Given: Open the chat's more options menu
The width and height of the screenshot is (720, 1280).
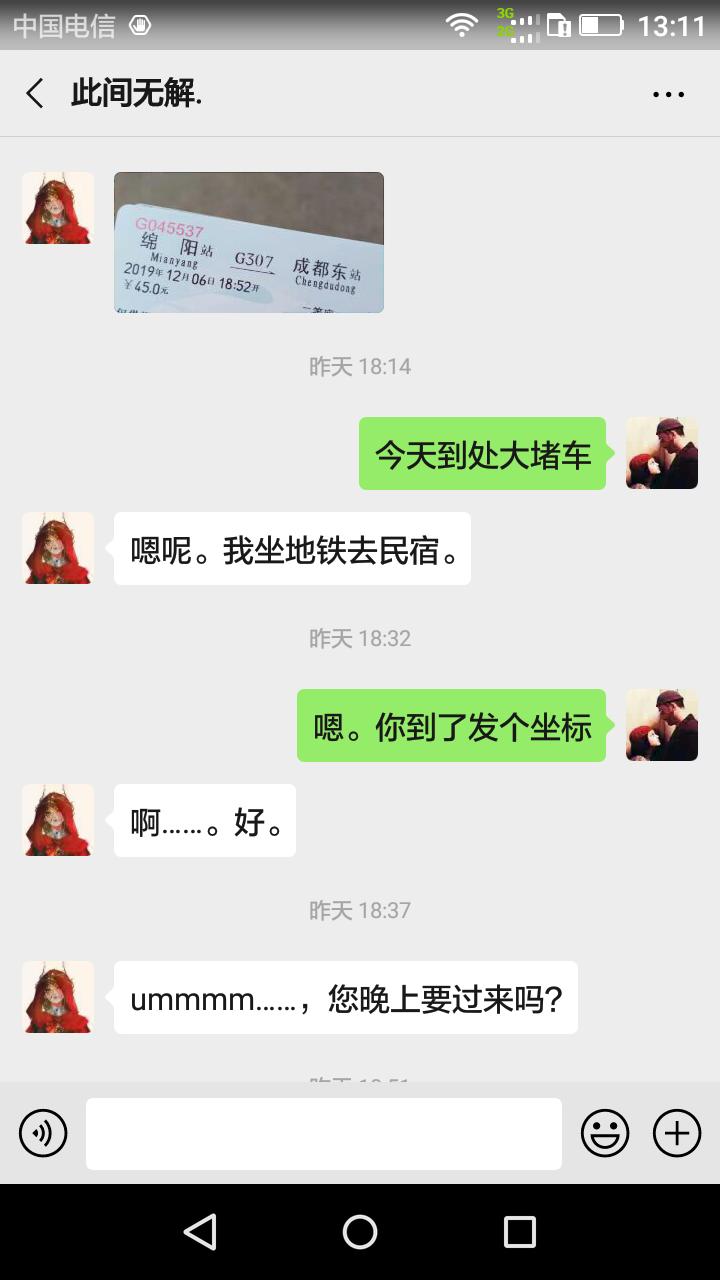Looking at the screenshot, I should coord(668,94).
